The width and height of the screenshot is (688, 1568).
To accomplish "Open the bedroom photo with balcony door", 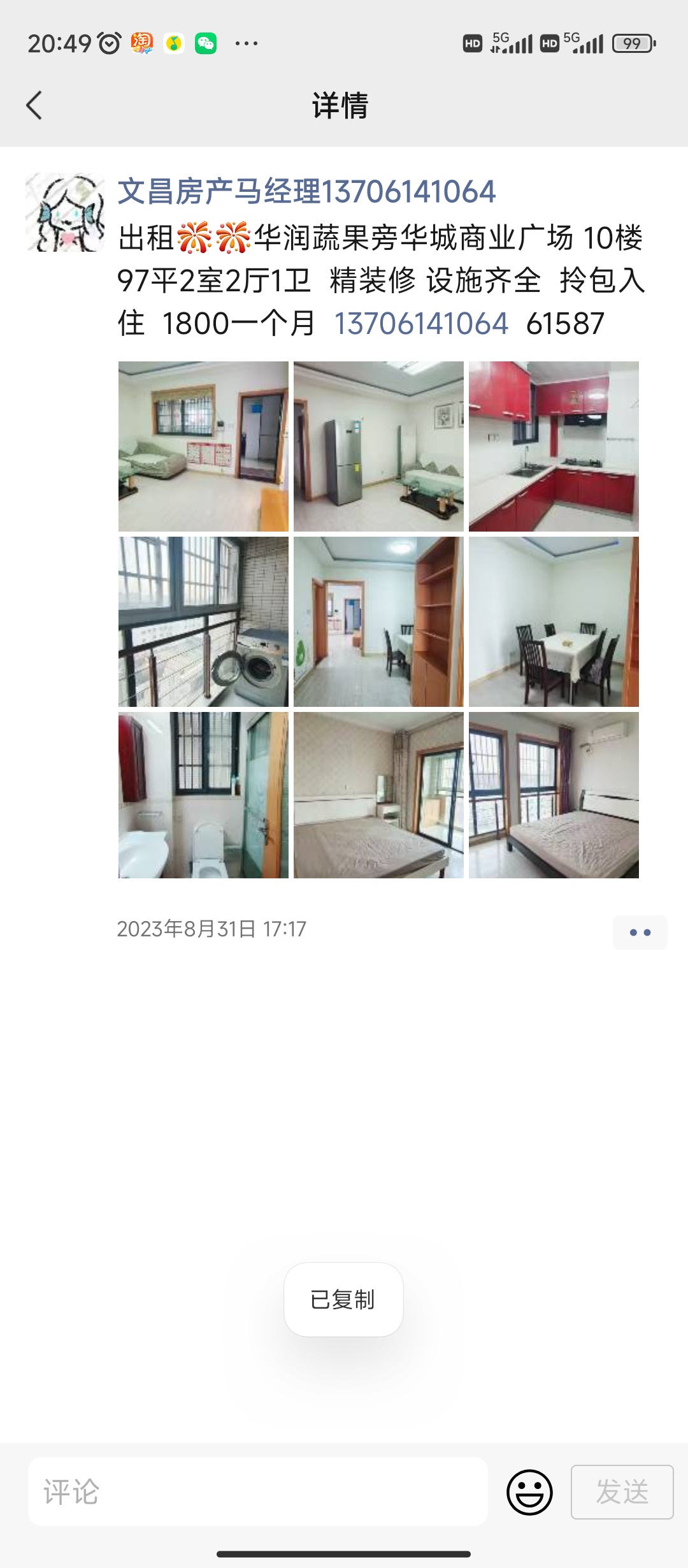I will coord(378,795).
